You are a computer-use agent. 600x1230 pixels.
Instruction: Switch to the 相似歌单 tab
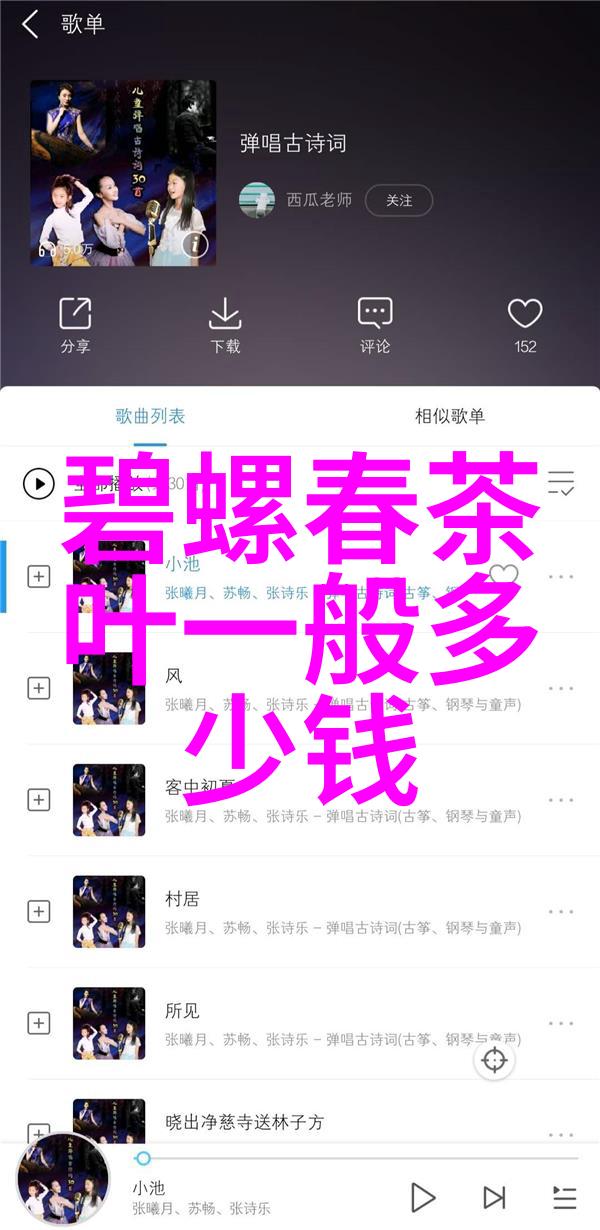(x=449, y=416)
